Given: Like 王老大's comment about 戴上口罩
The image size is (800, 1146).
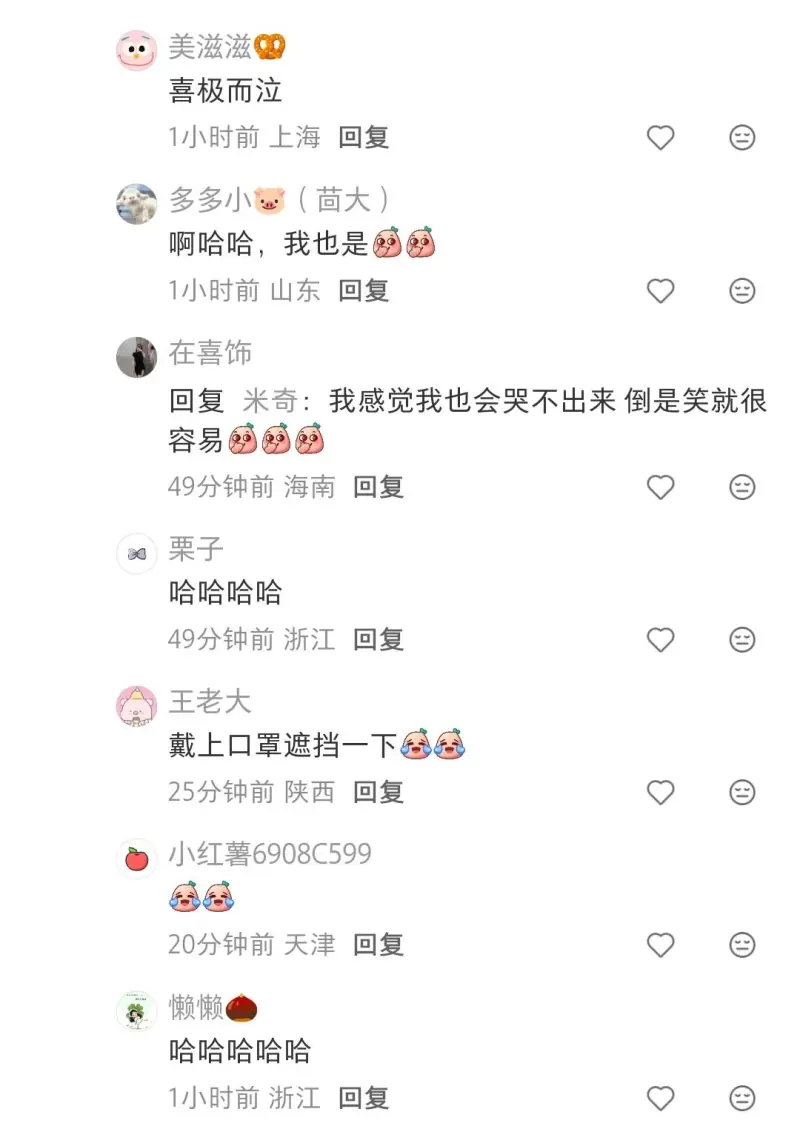Looking at the screenshot, I should coord(660,792).
